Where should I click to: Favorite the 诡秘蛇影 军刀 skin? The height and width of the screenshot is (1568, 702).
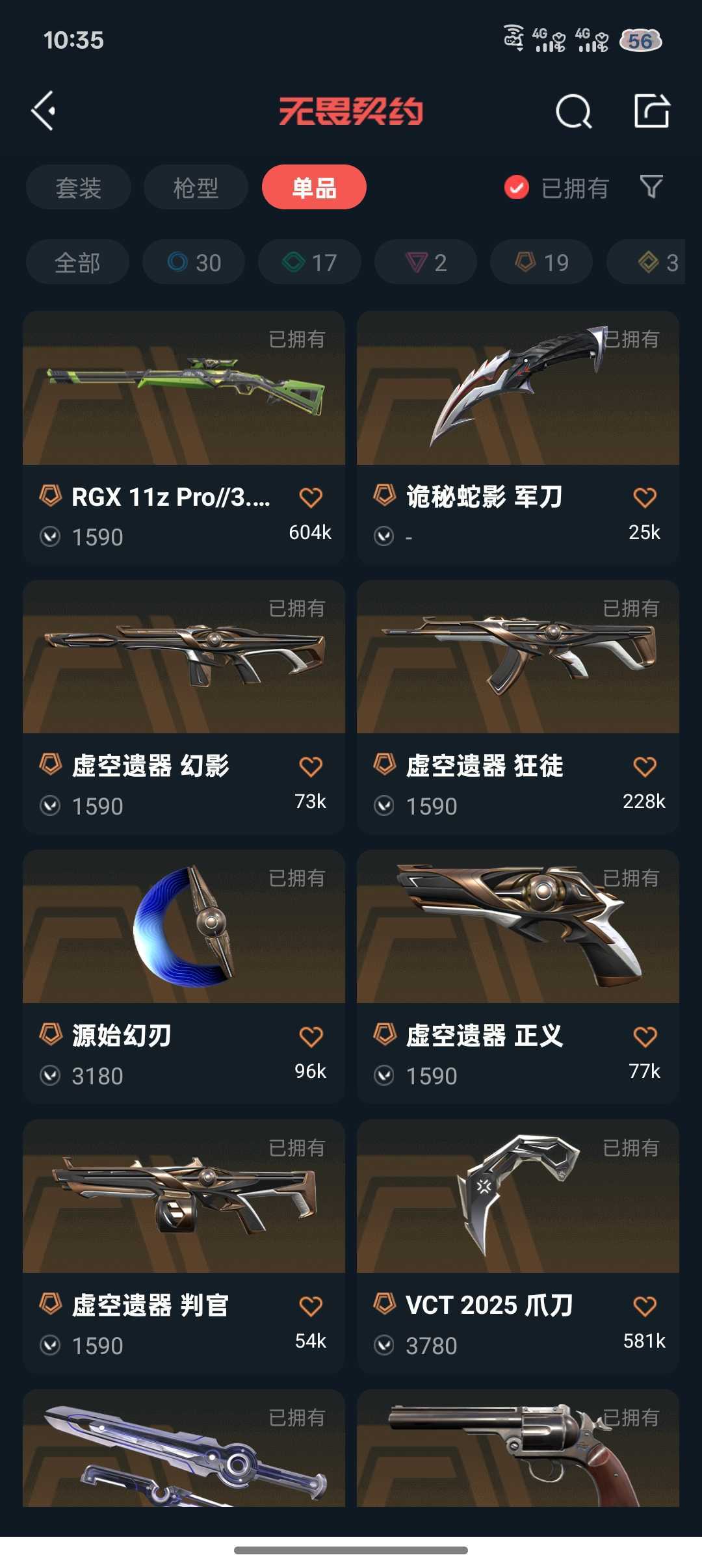644,498
